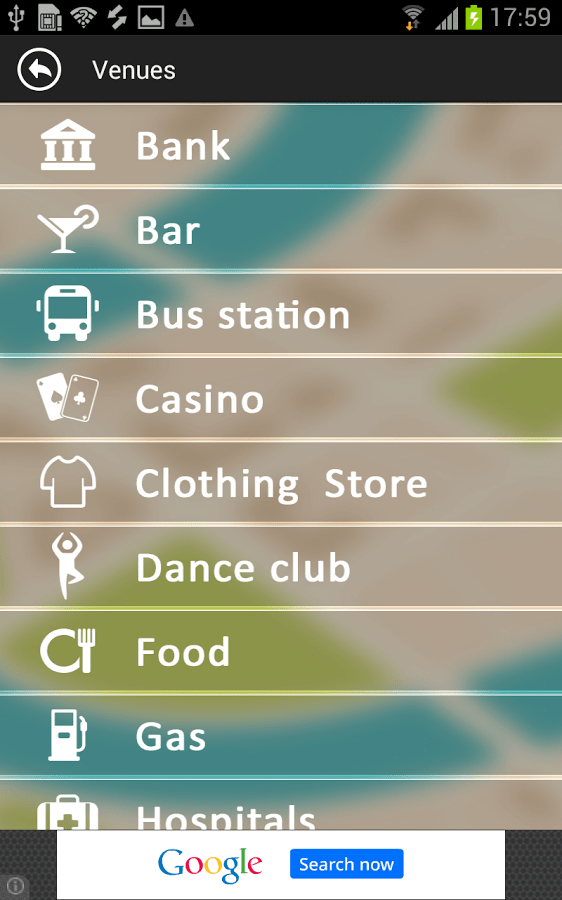Open the Dance club category
562x900 pixels.
(281, 567)
